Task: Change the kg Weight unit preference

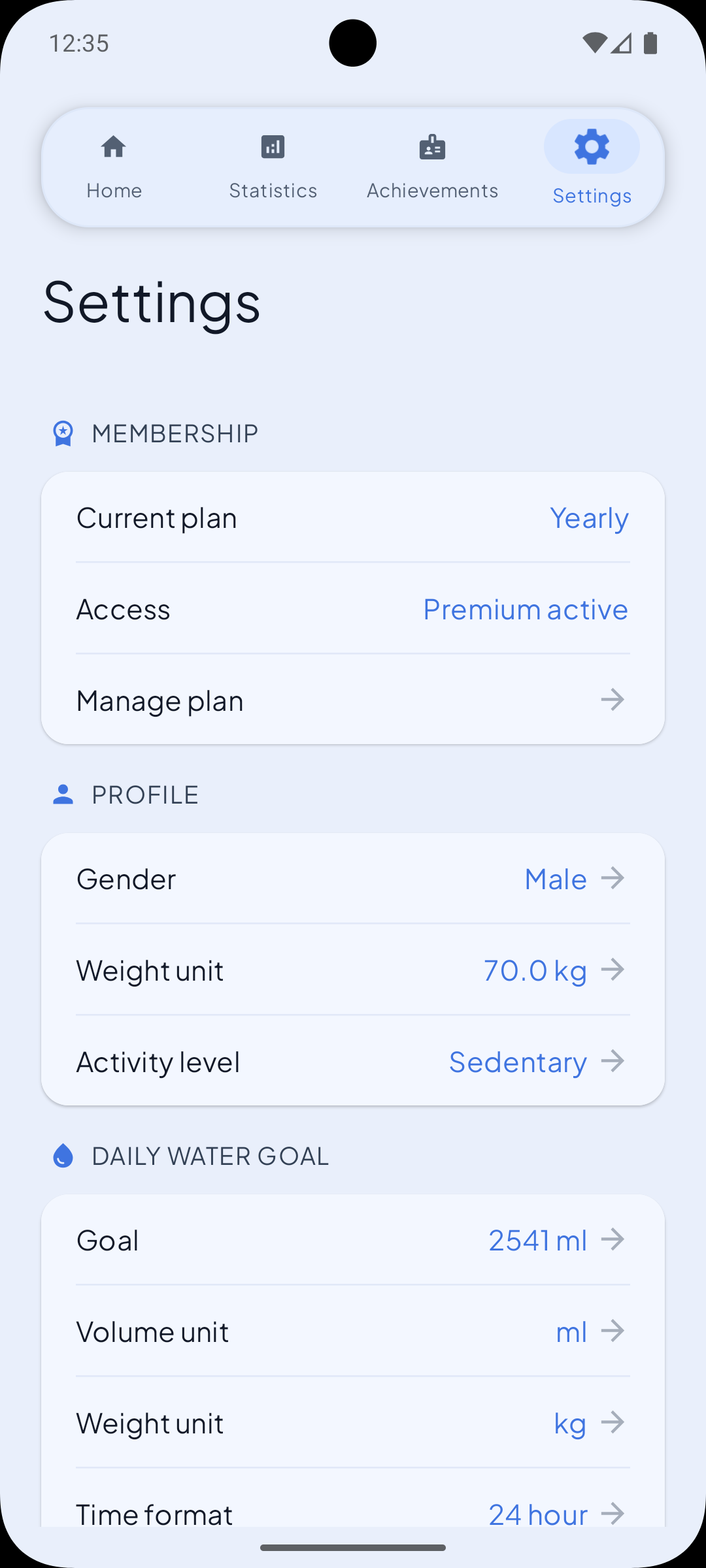Action: coord(353,1423)
